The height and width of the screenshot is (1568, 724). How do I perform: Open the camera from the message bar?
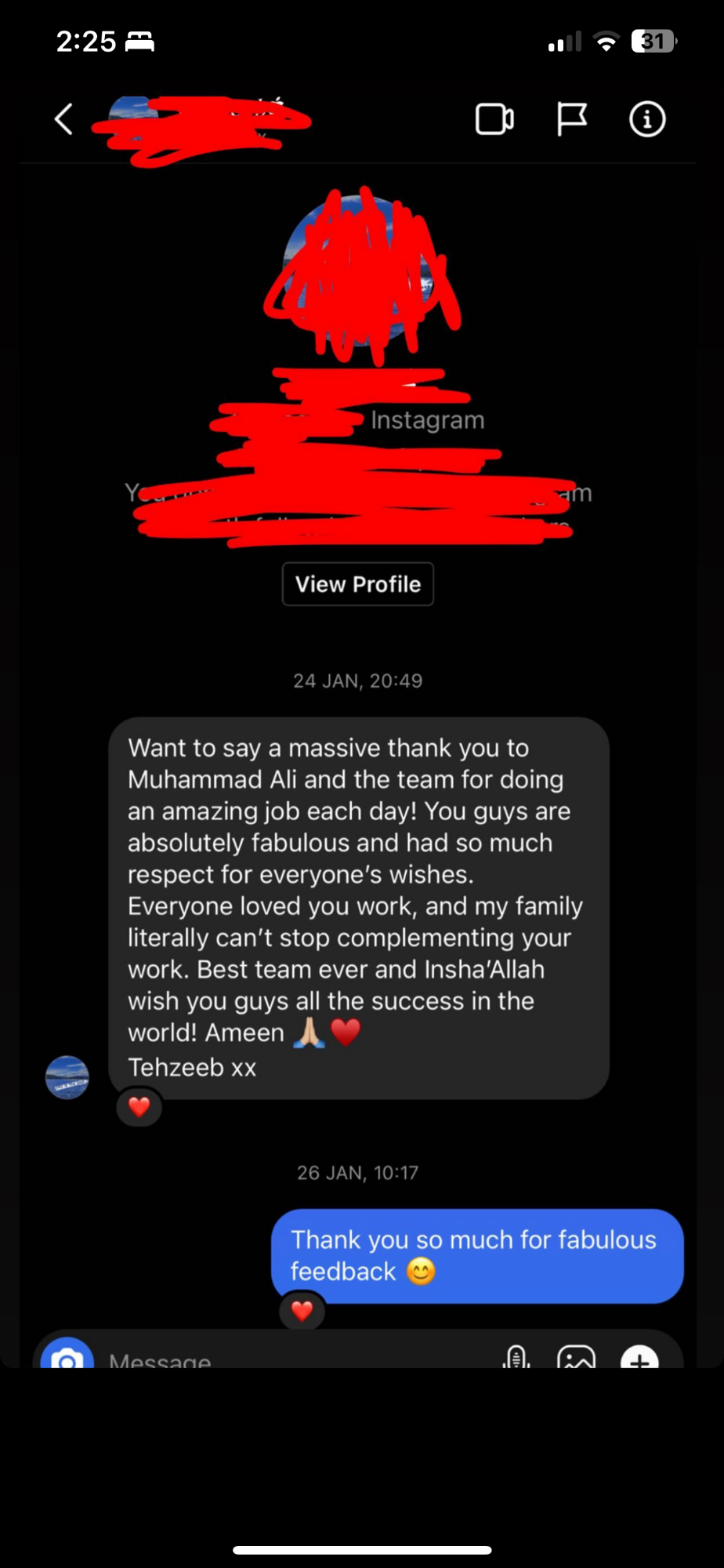click(67, 1354)
